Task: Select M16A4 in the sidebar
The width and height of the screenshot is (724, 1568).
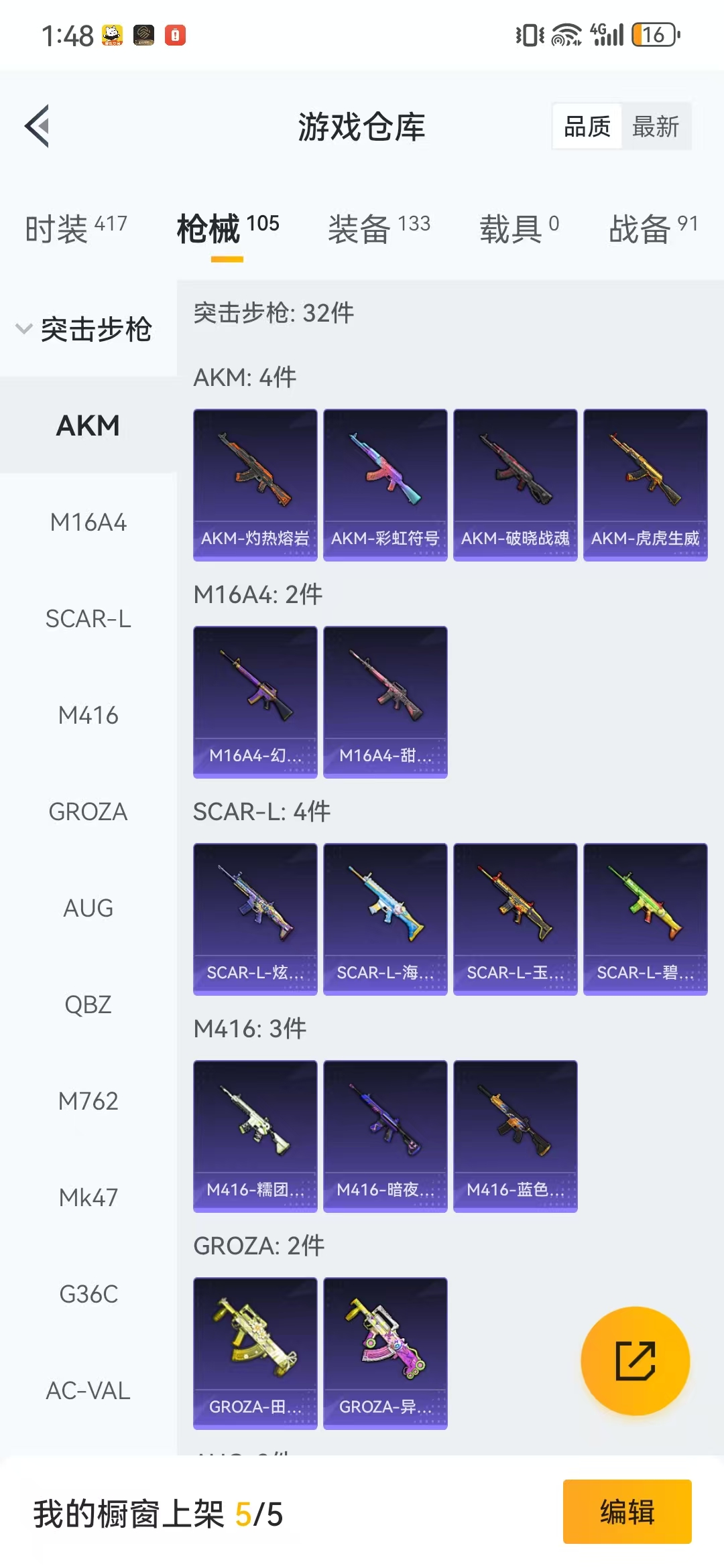Action: point(88,522)
